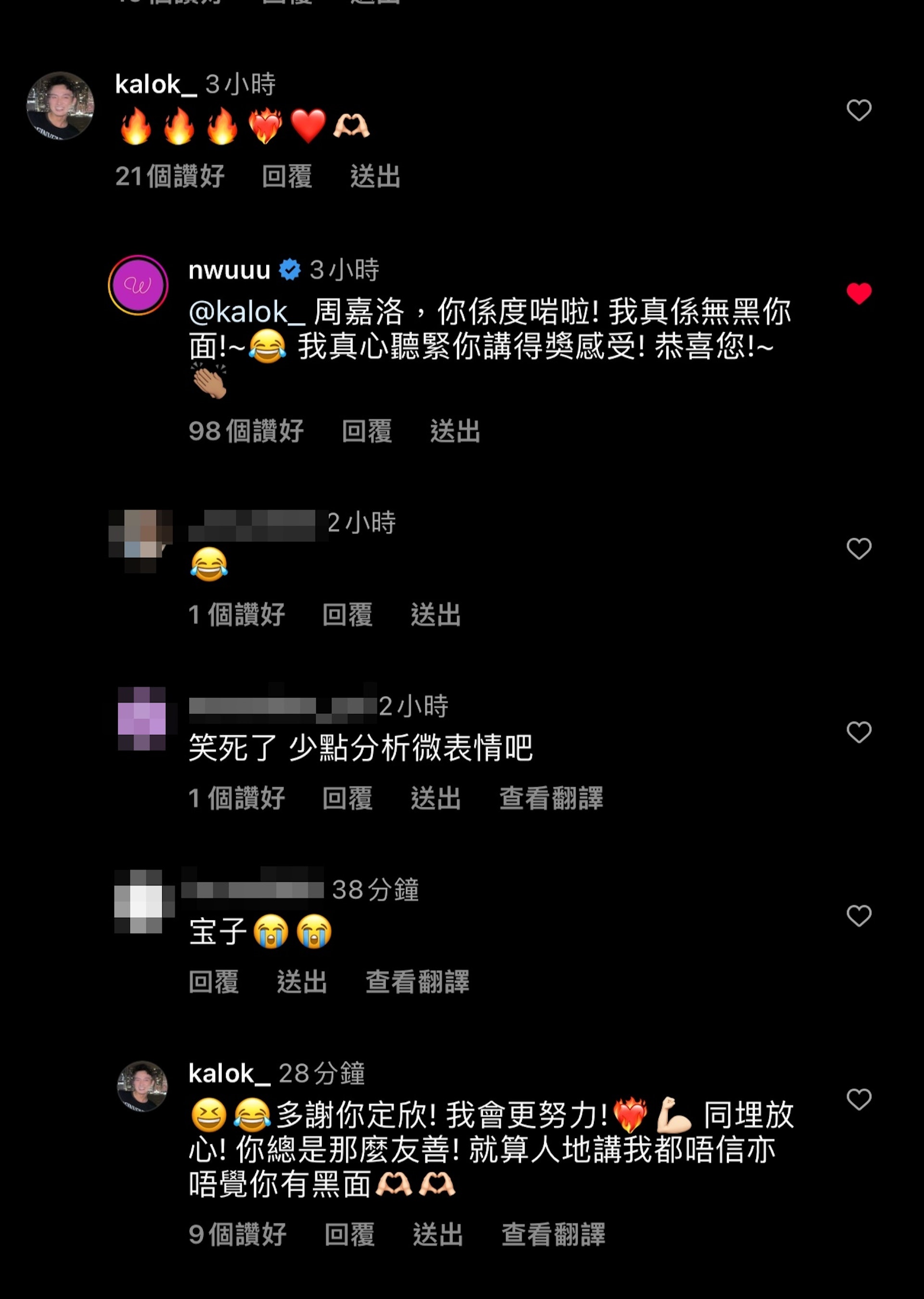Like kalok_'s fire emoji comment

coord(859,110)
